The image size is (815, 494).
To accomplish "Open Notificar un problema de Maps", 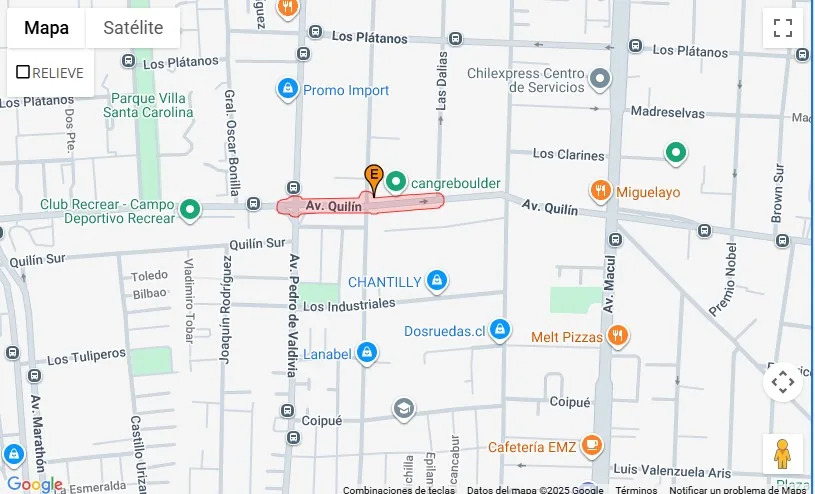I will pos(738,489).
